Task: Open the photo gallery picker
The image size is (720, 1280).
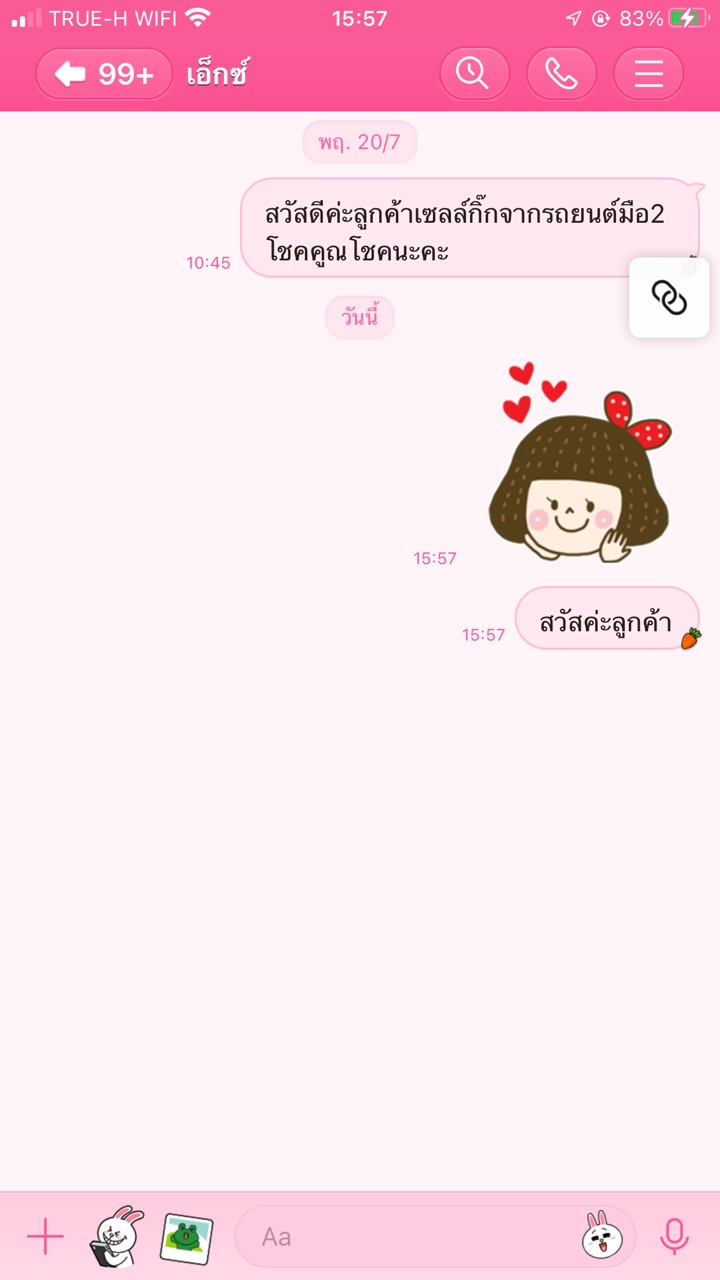Action: point(186,1237)
